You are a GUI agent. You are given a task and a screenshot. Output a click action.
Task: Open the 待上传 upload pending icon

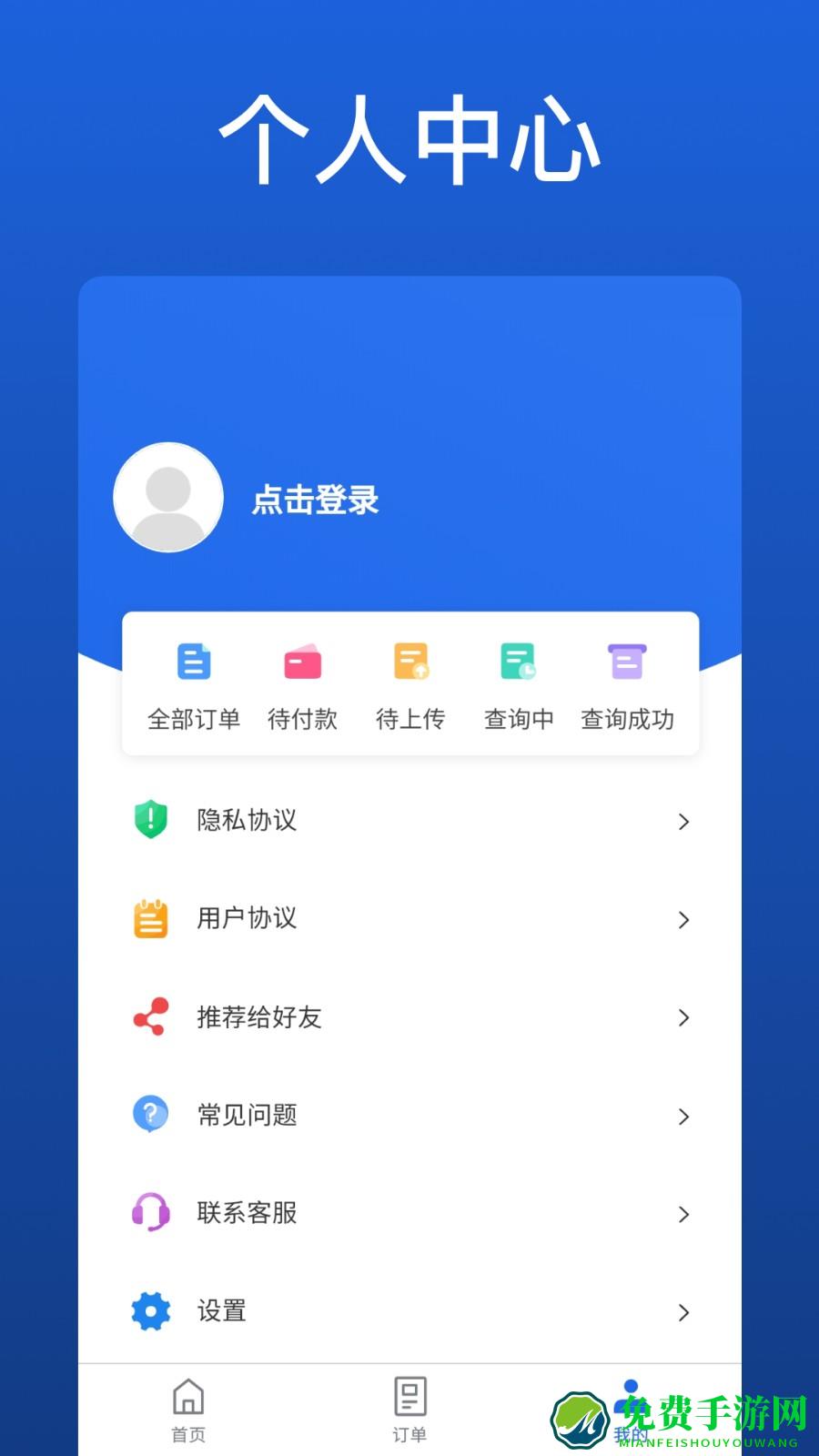(x=409, y=662)
